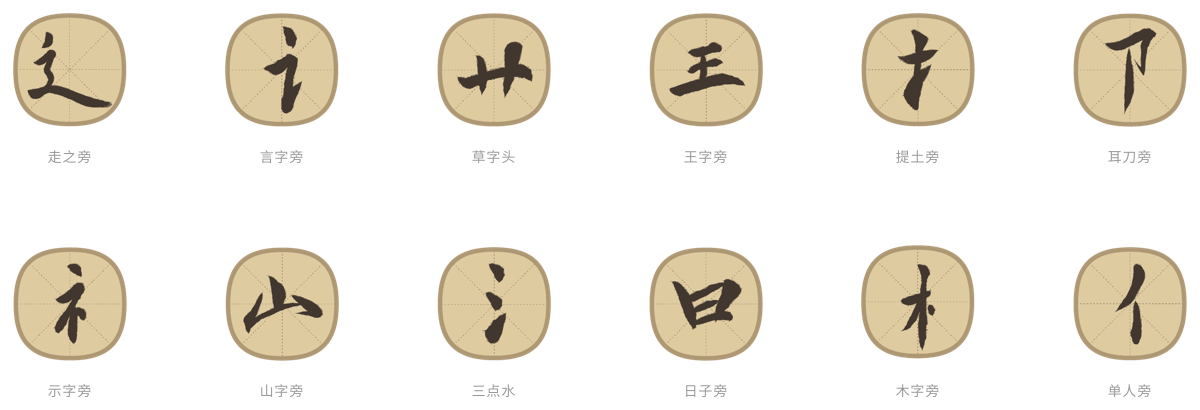The image size is (1200, 410).
Task: Select the 耳刀旁 radical tile
Action: click(x=1129, y=70)
